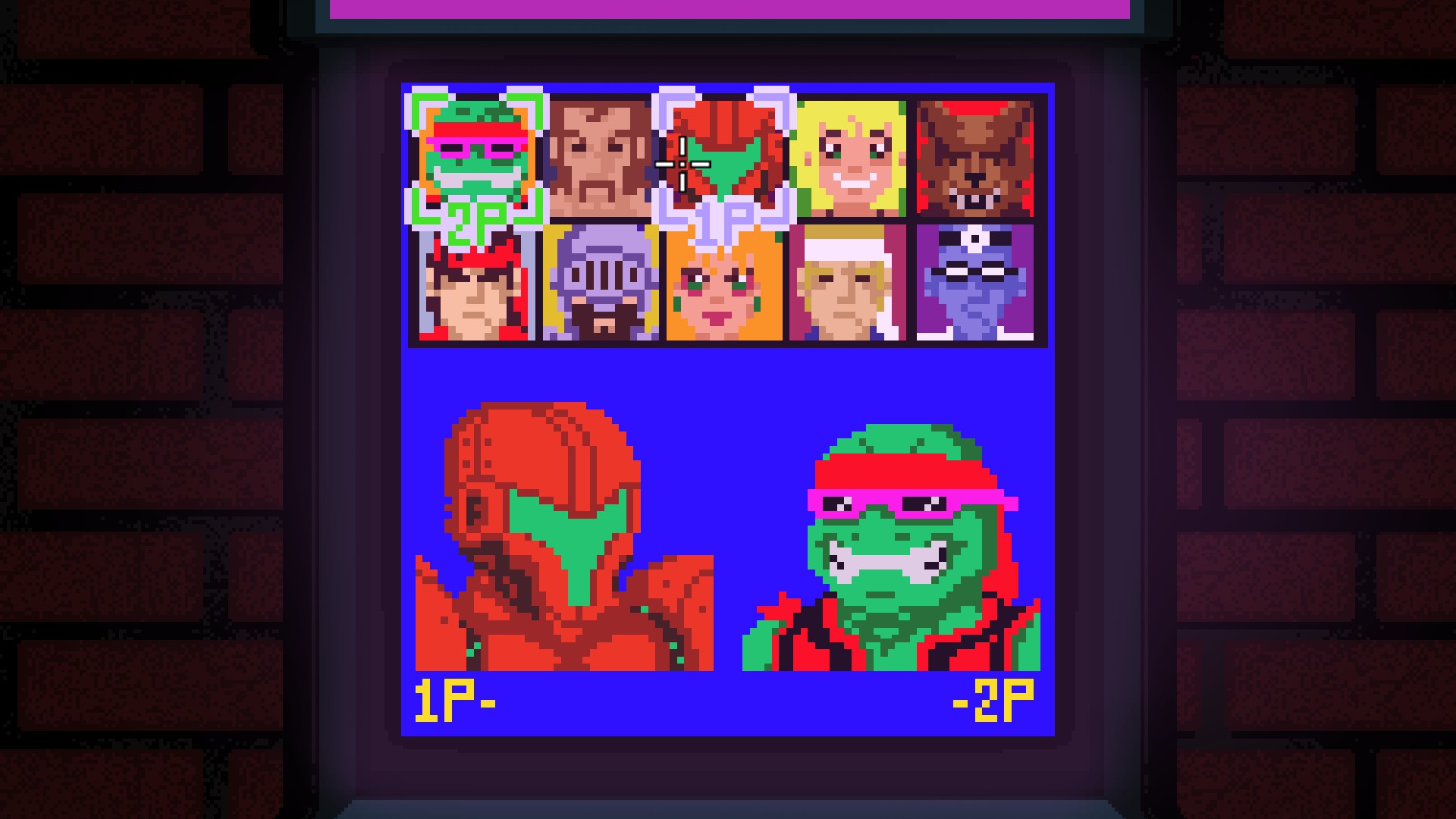Pick the bearded brown-haired fighter portrait

click(x=599, y=159)
